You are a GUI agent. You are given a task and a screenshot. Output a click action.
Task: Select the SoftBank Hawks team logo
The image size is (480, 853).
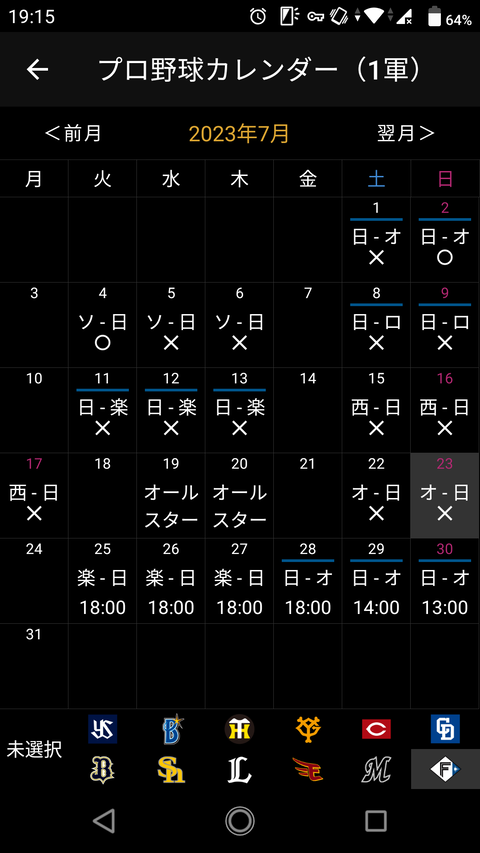pyautogui.click(x=171, y=769)
